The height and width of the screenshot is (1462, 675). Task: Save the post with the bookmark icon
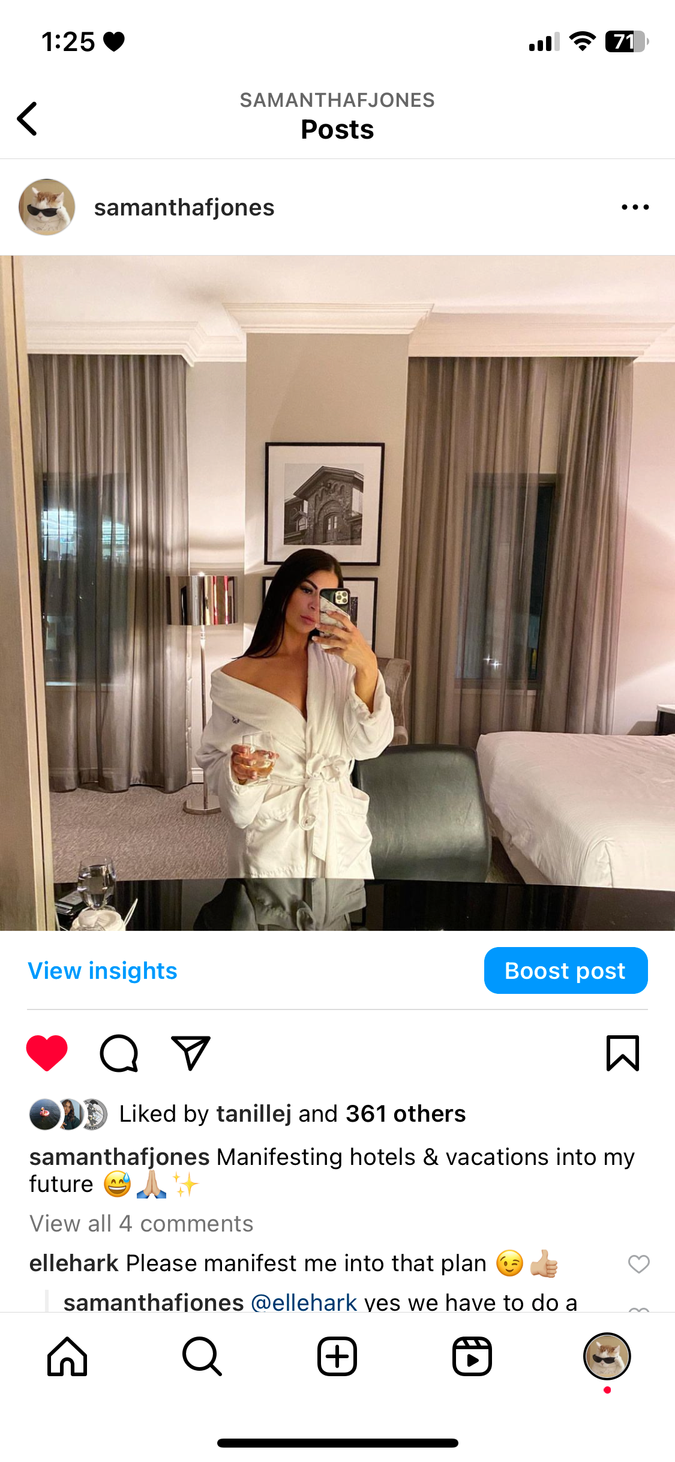tap(622, 1053)
